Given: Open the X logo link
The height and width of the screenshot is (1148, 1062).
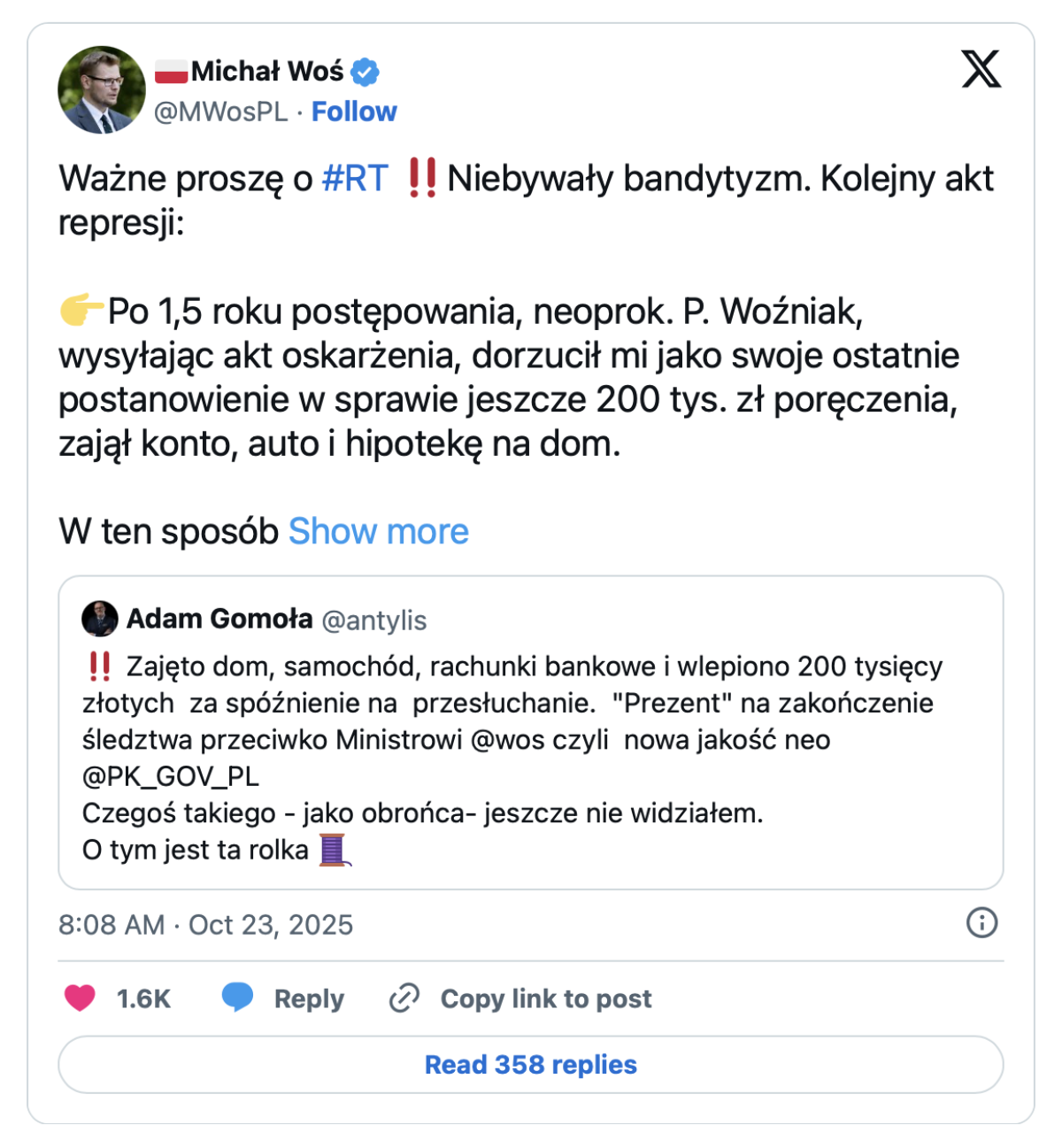Looking at the screenshot, I should point(981,69).
